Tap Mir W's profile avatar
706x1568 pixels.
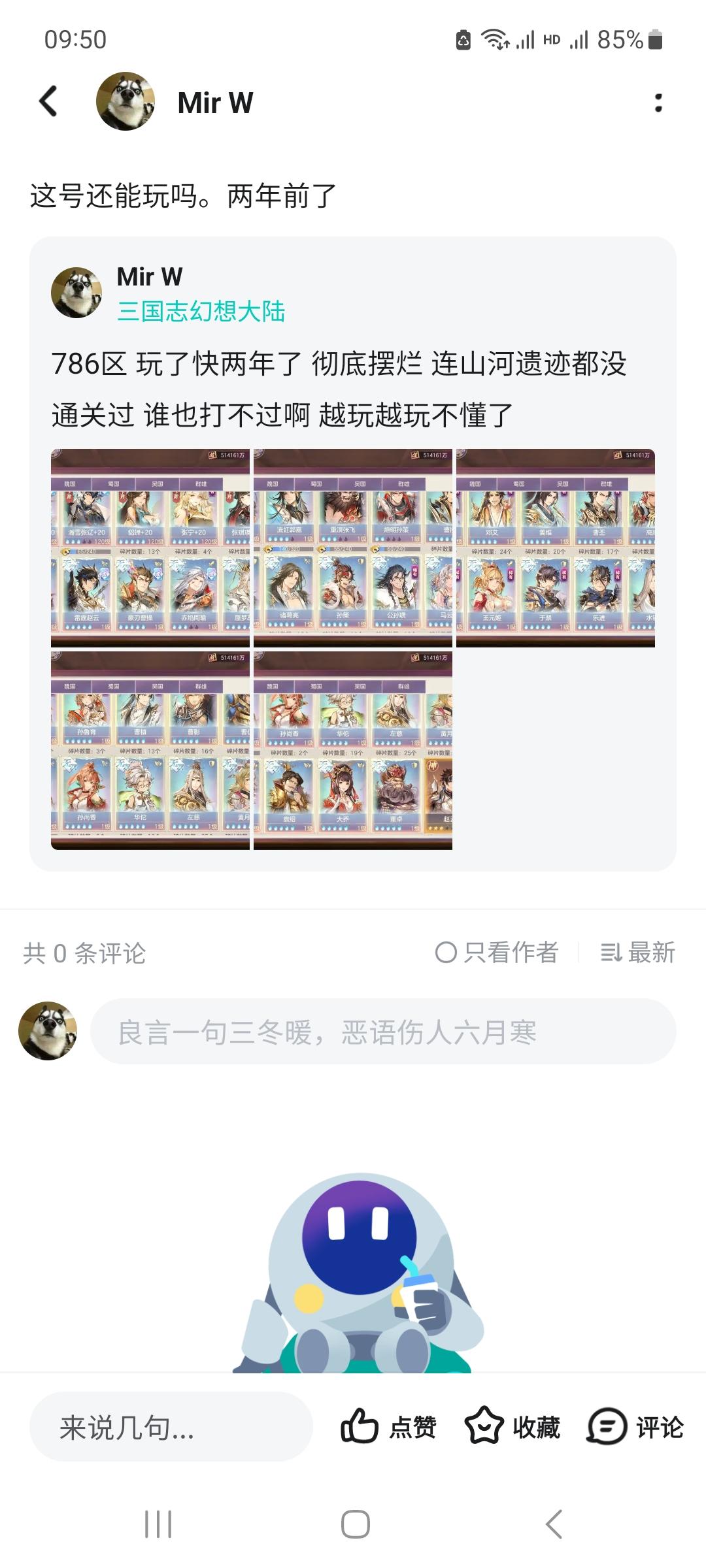(x=126, y=103)
